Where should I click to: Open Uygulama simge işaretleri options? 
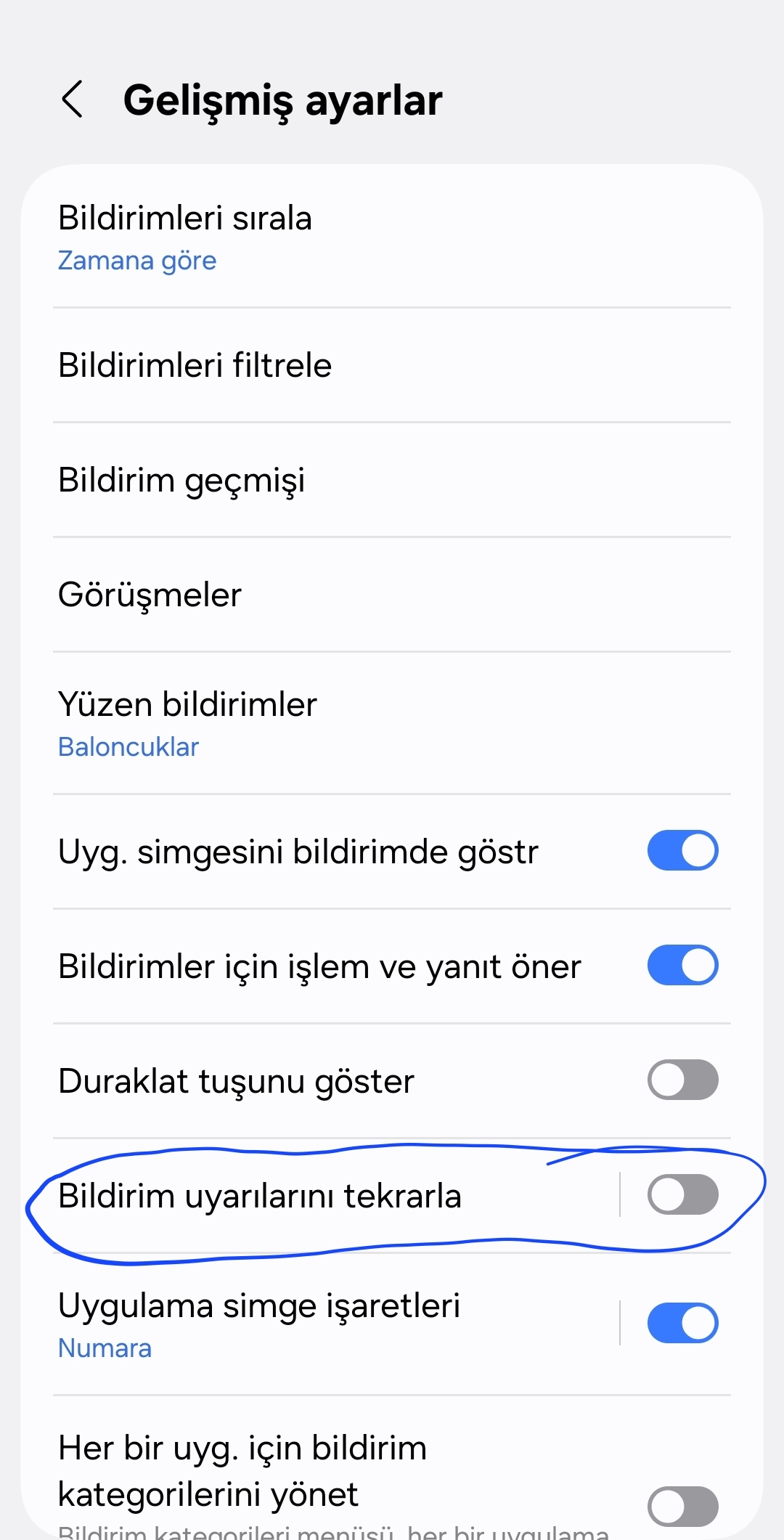coord(319,1324)
